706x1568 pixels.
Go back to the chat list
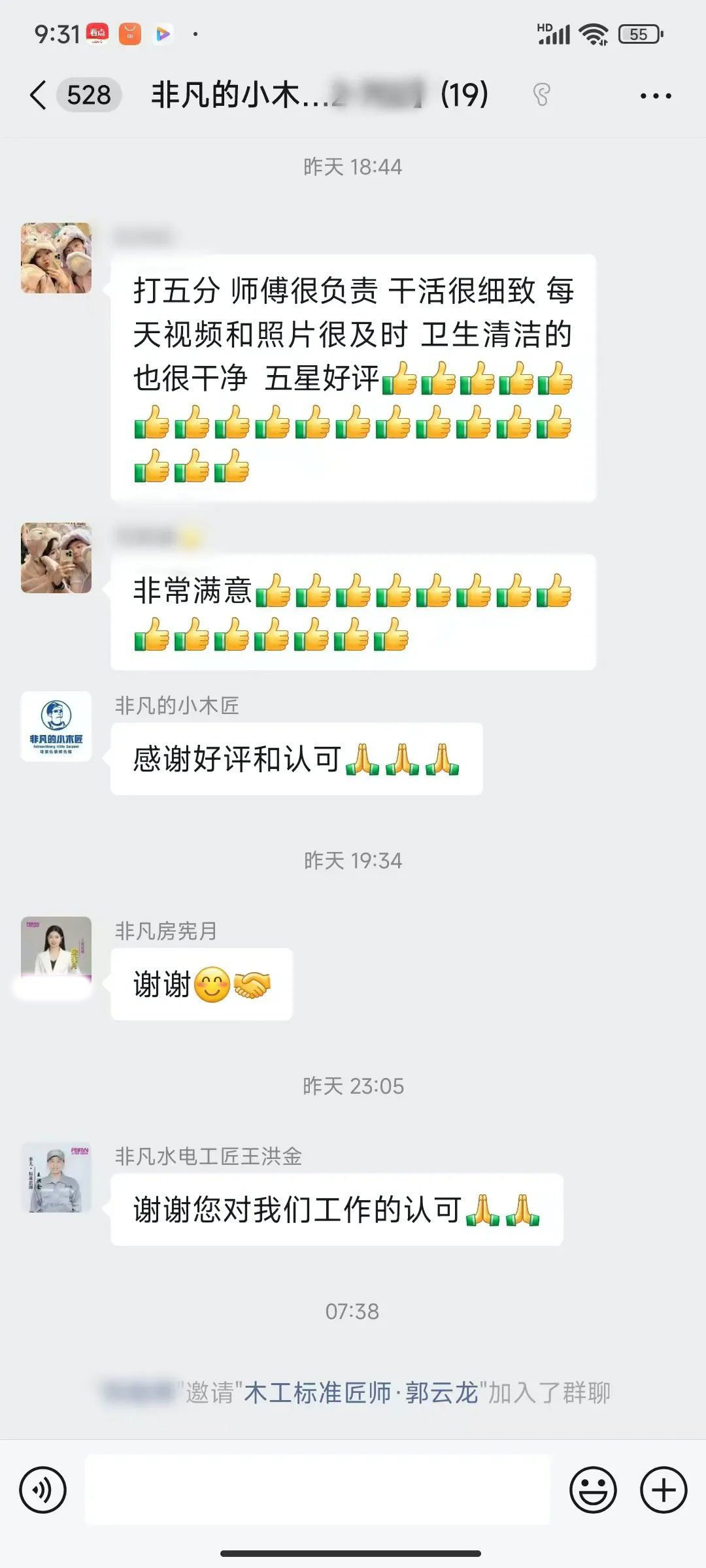pyautogui.click(x=39, y=95)
